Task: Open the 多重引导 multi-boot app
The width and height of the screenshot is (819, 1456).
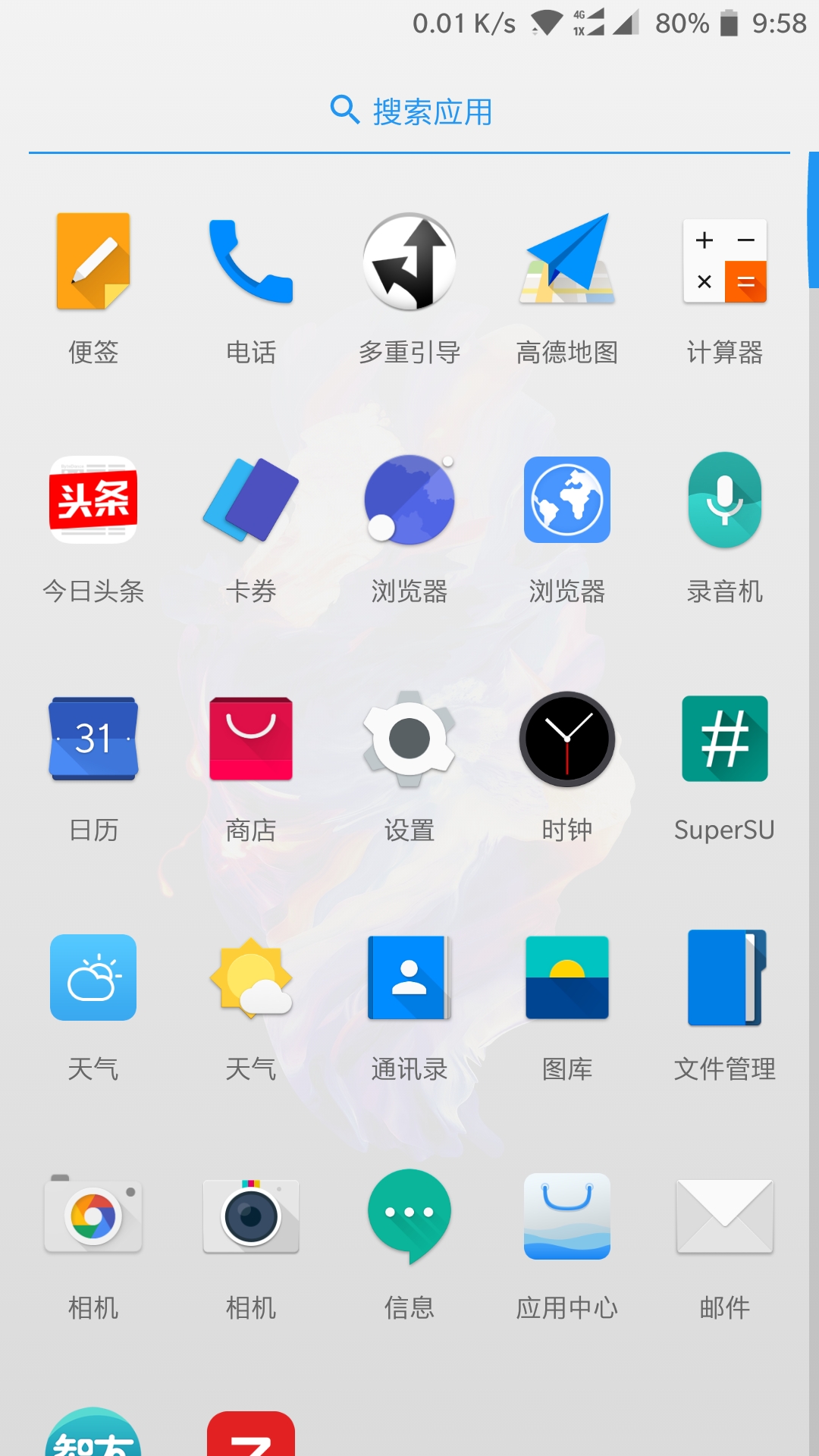Action: [x=409, y=262]
